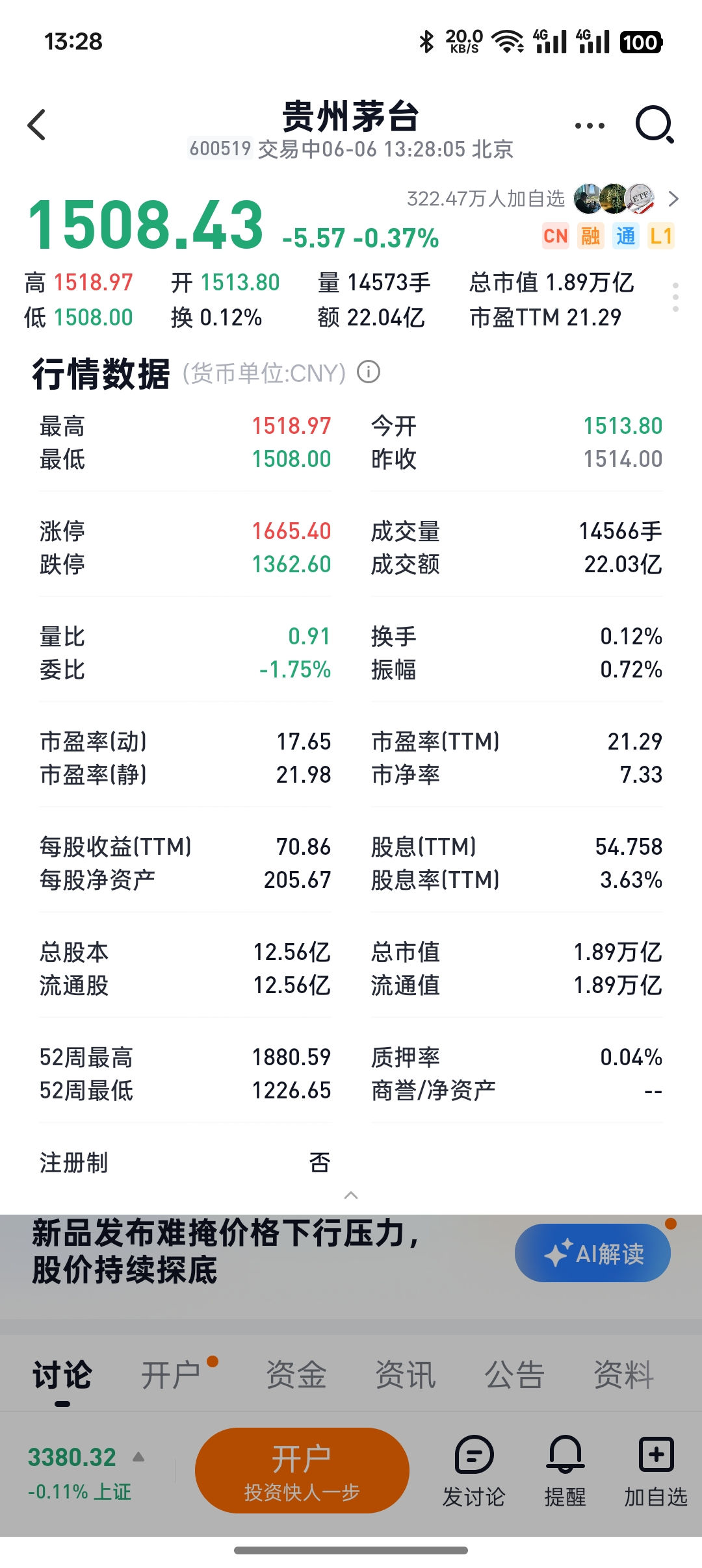
Task: Tap the info icon beside 货币单位:CNY
Action: click(369, 372)
